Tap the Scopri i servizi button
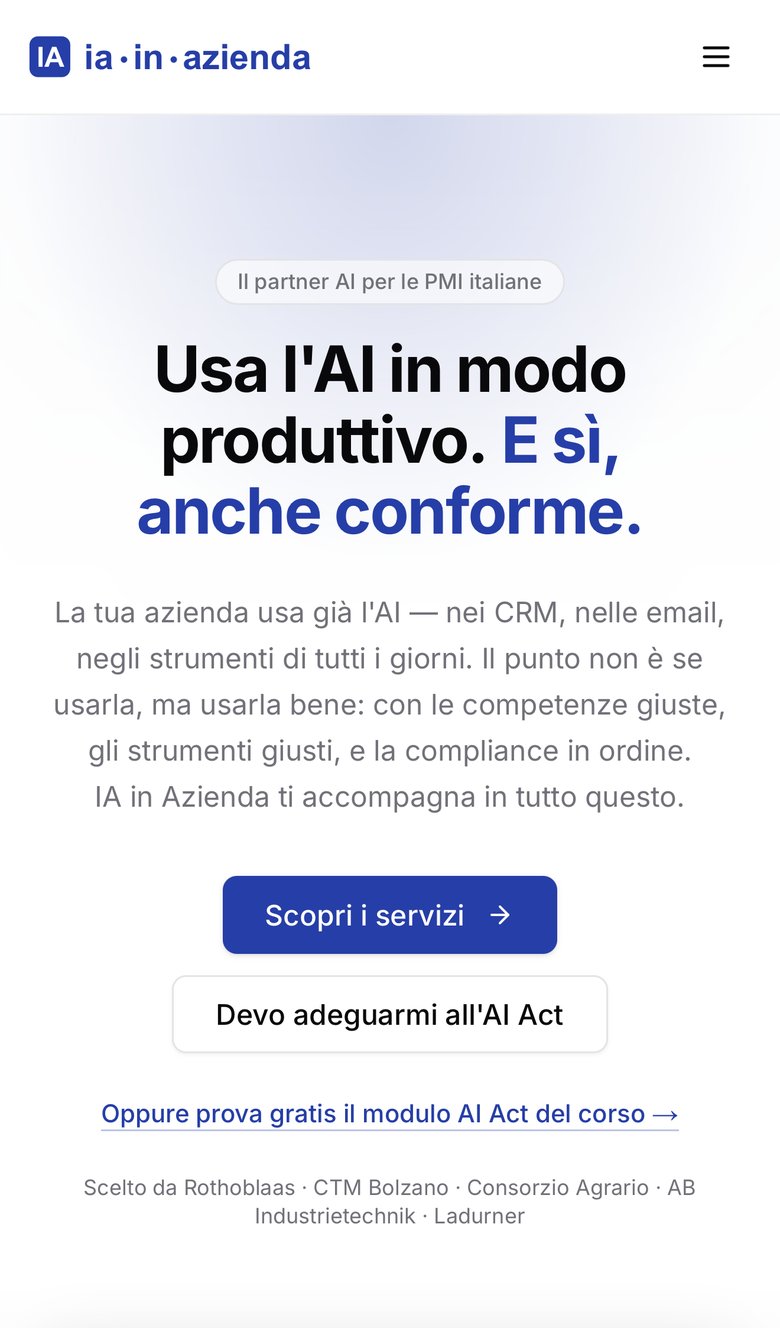 click(390, 915)
